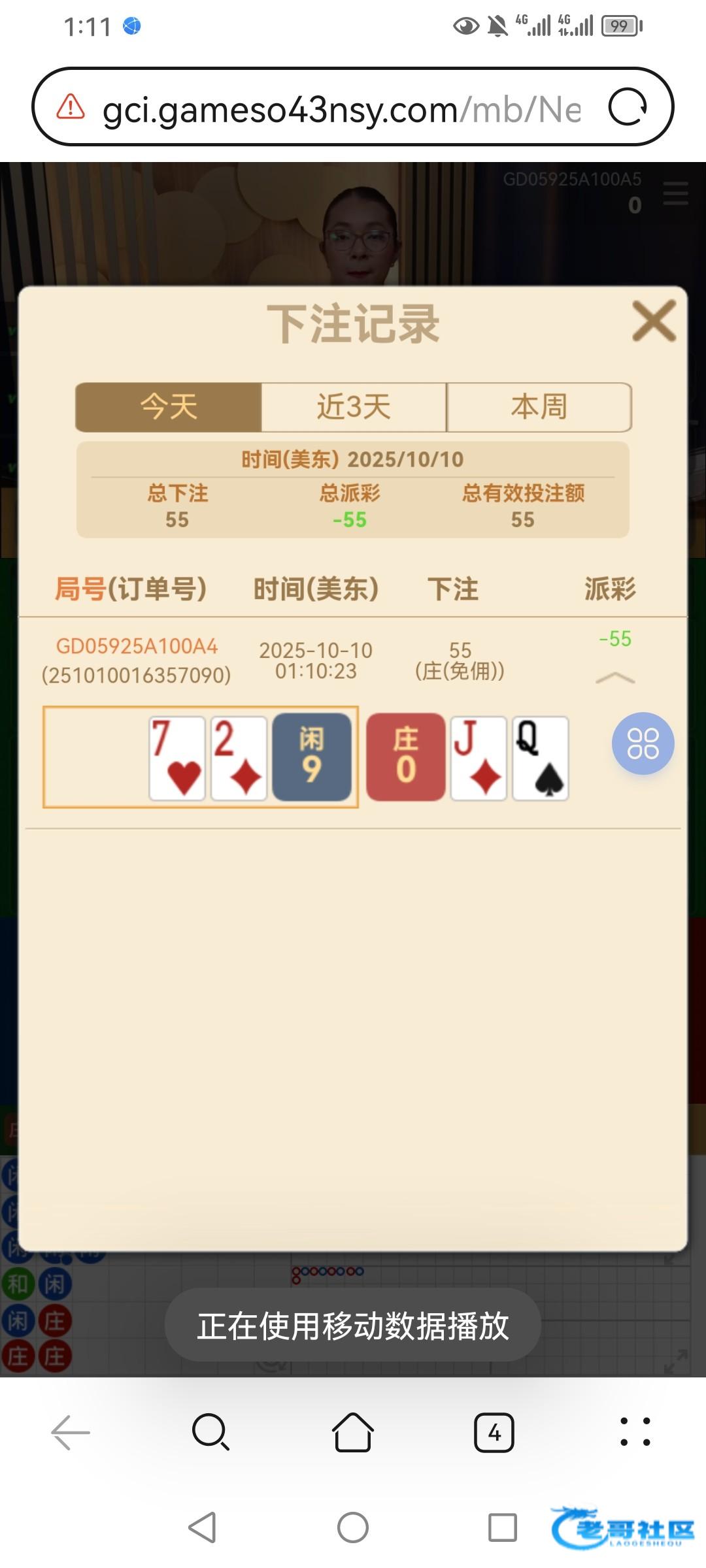Reload the page in the address bar
706x1568 pixels.
coord(627,107)
